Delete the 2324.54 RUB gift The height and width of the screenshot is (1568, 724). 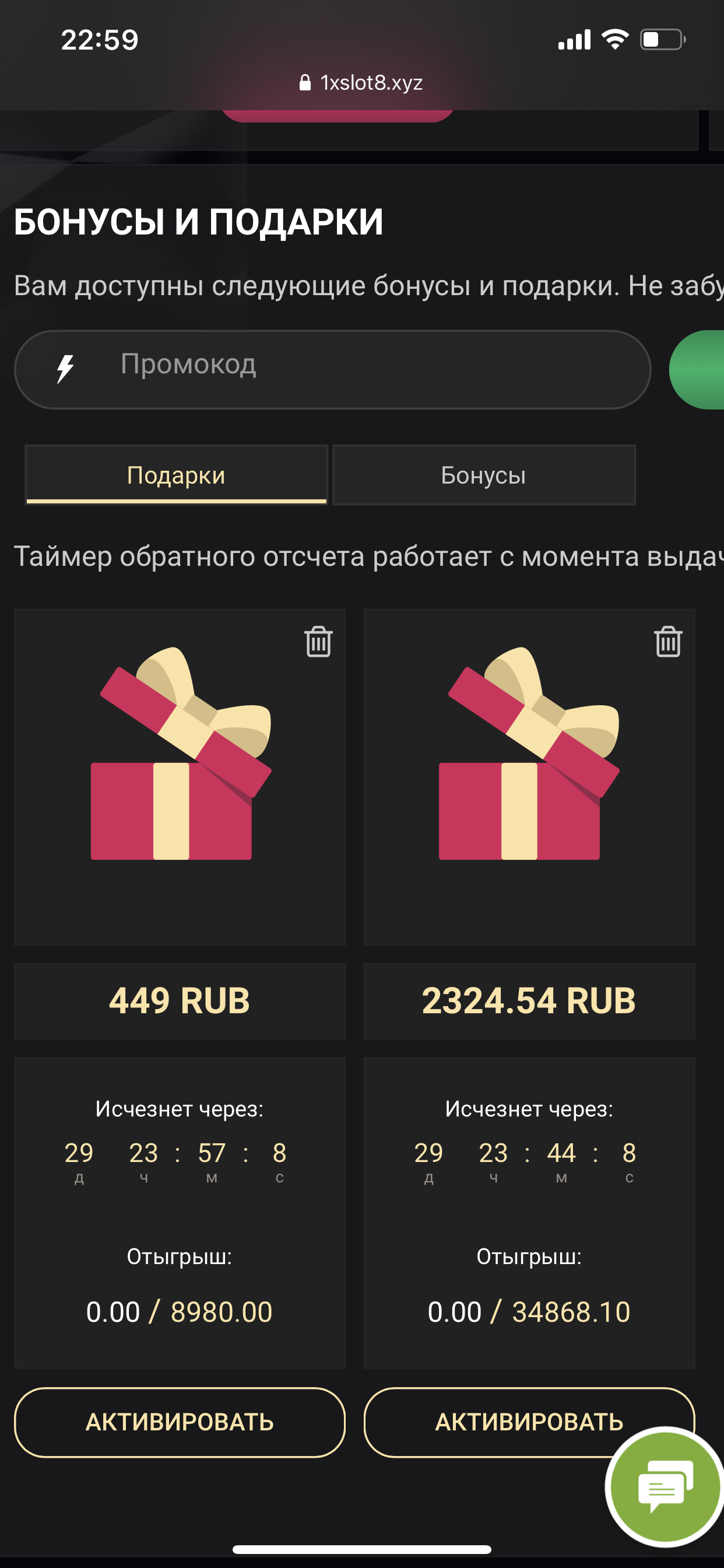667,642
